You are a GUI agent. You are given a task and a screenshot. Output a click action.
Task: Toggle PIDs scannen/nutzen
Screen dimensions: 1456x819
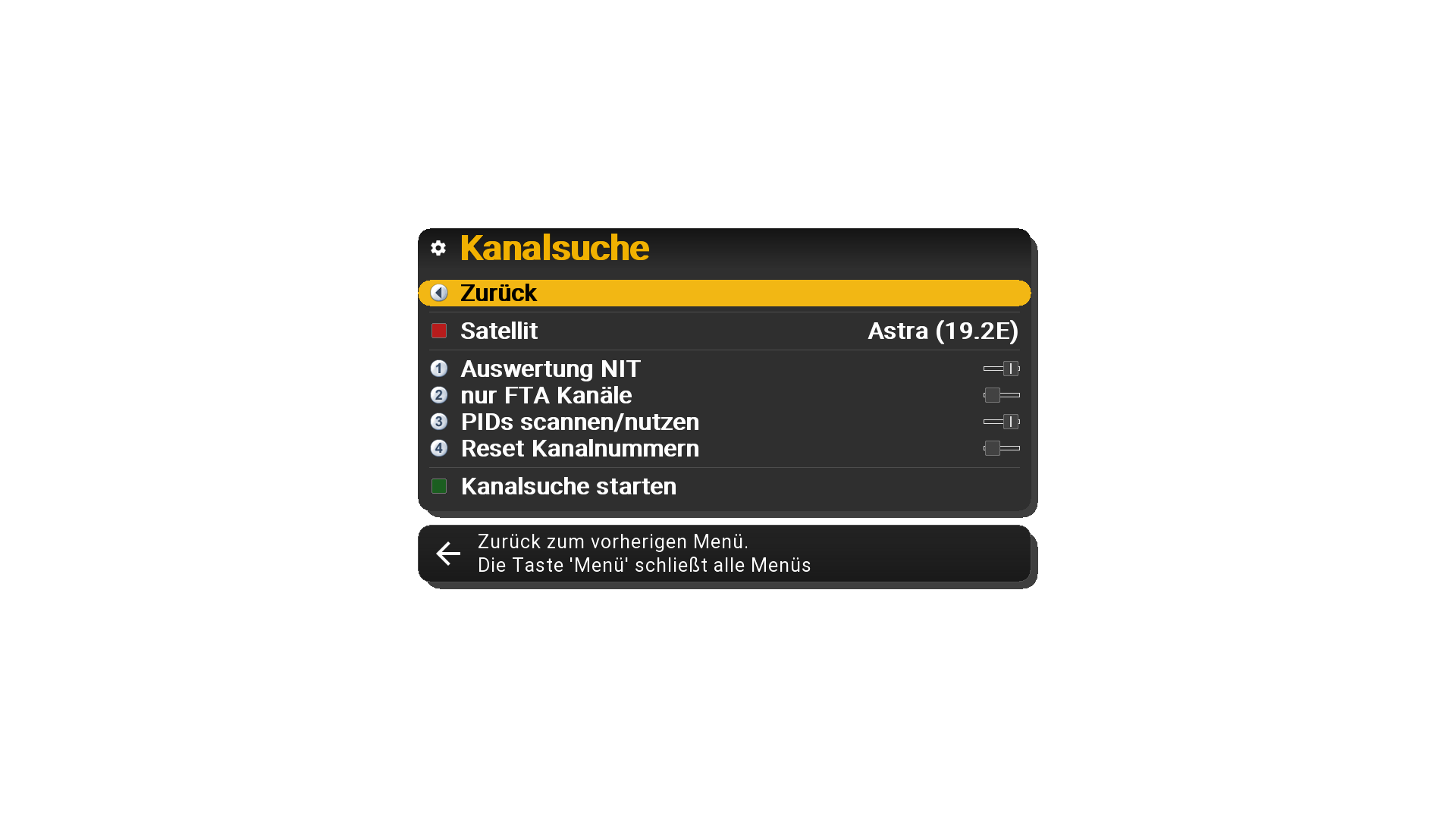(1001, 422)
